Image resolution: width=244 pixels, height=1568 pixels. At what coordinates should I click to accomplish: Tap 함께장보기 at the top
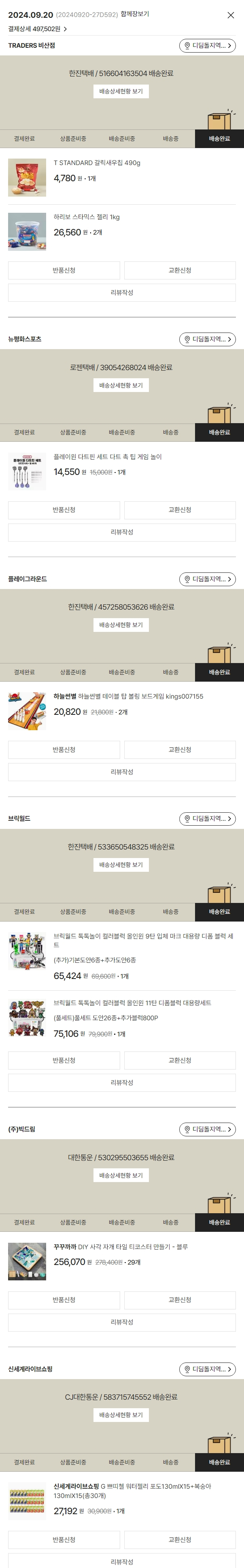(x=134, y=14)
